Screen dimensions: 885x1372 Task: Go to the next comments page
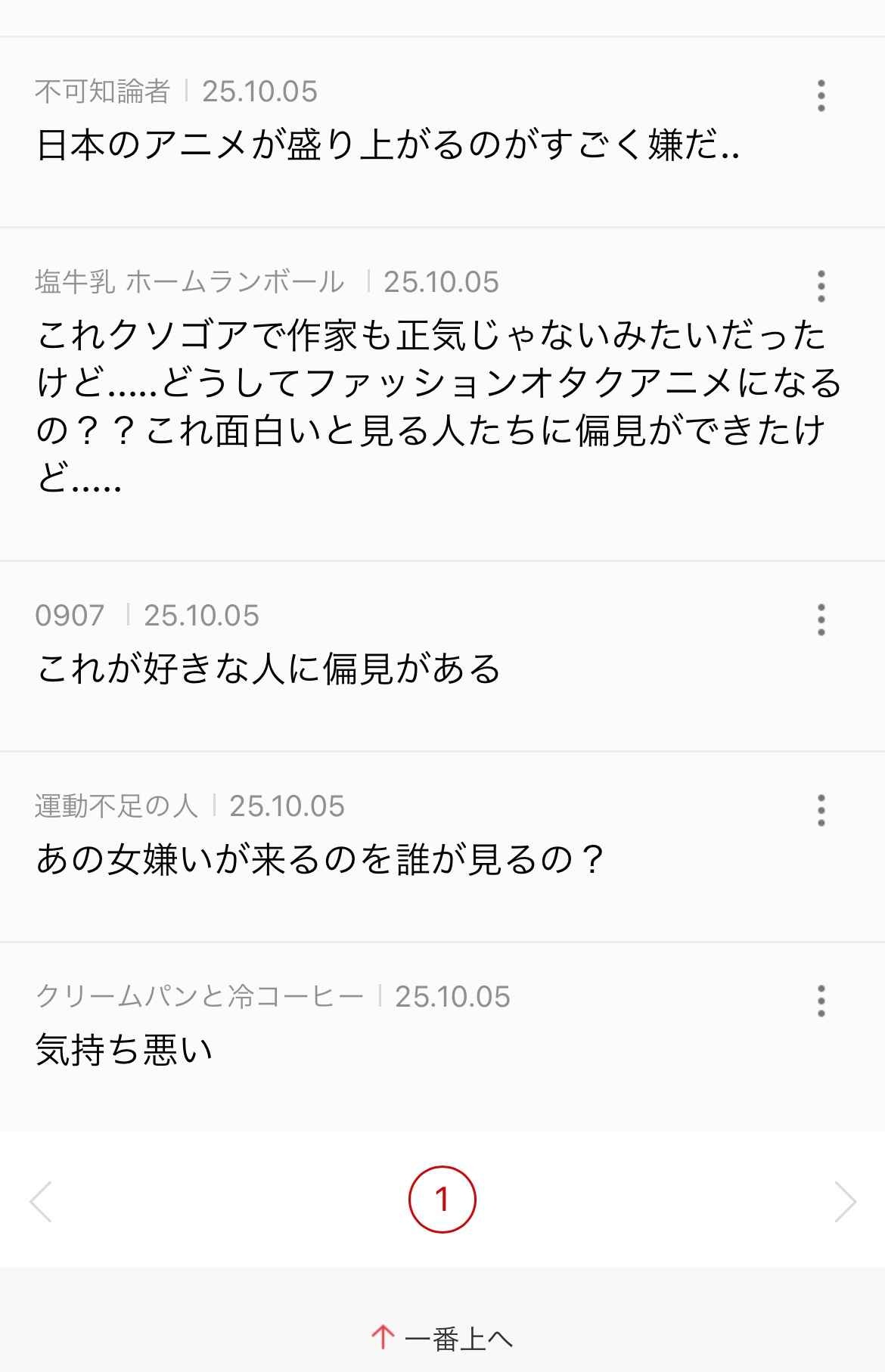click(844, 1201)
